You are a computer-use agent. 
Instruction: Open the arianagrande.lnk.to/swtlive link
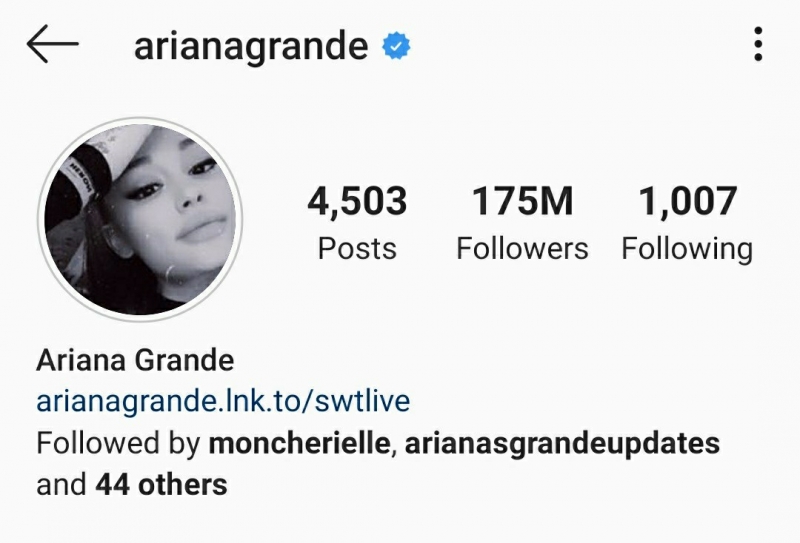pyautogui.click(x=223, y=401)
